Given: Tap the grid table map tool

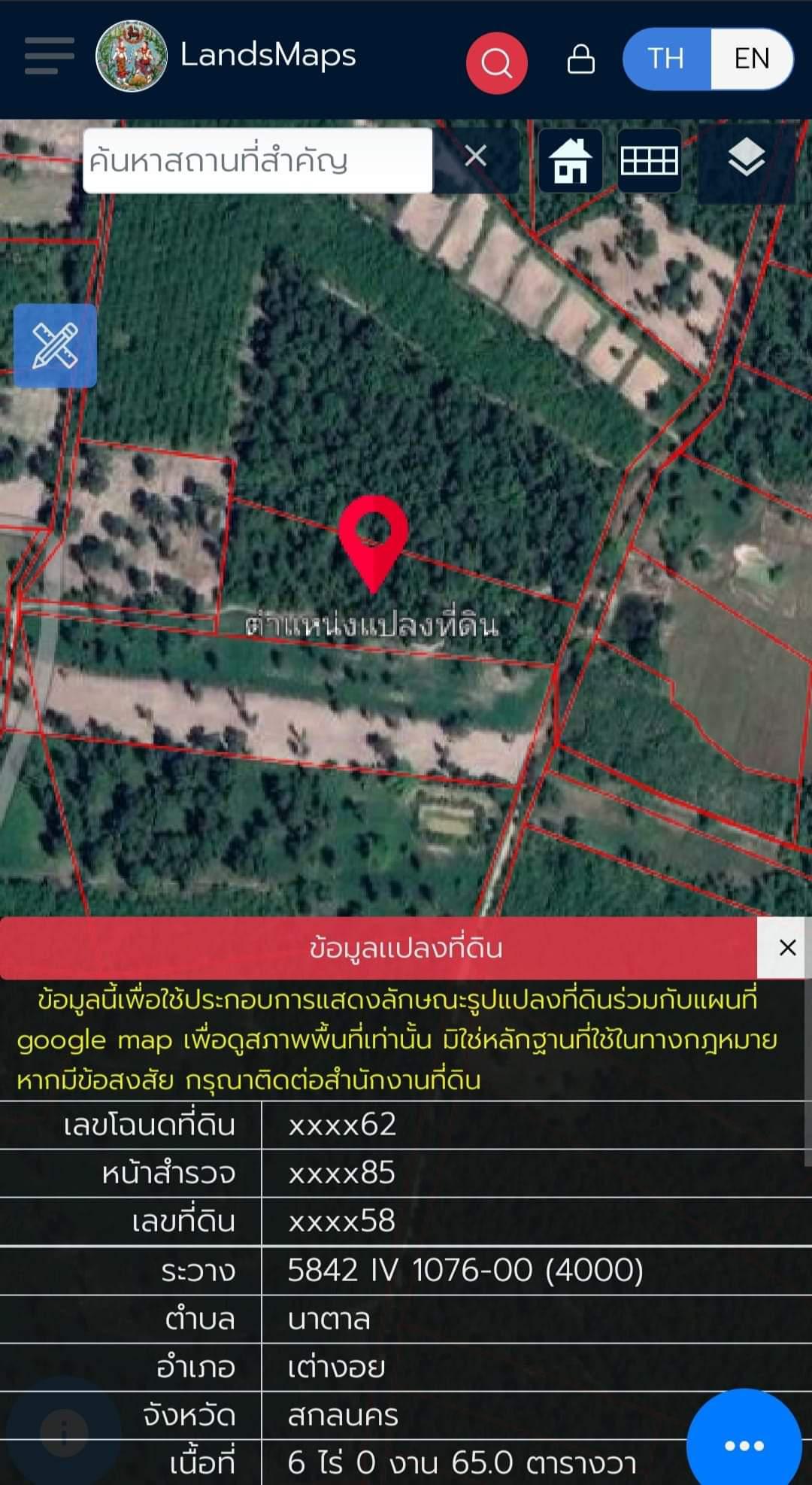Looking at the screenshot, I should tap(650, 161).
